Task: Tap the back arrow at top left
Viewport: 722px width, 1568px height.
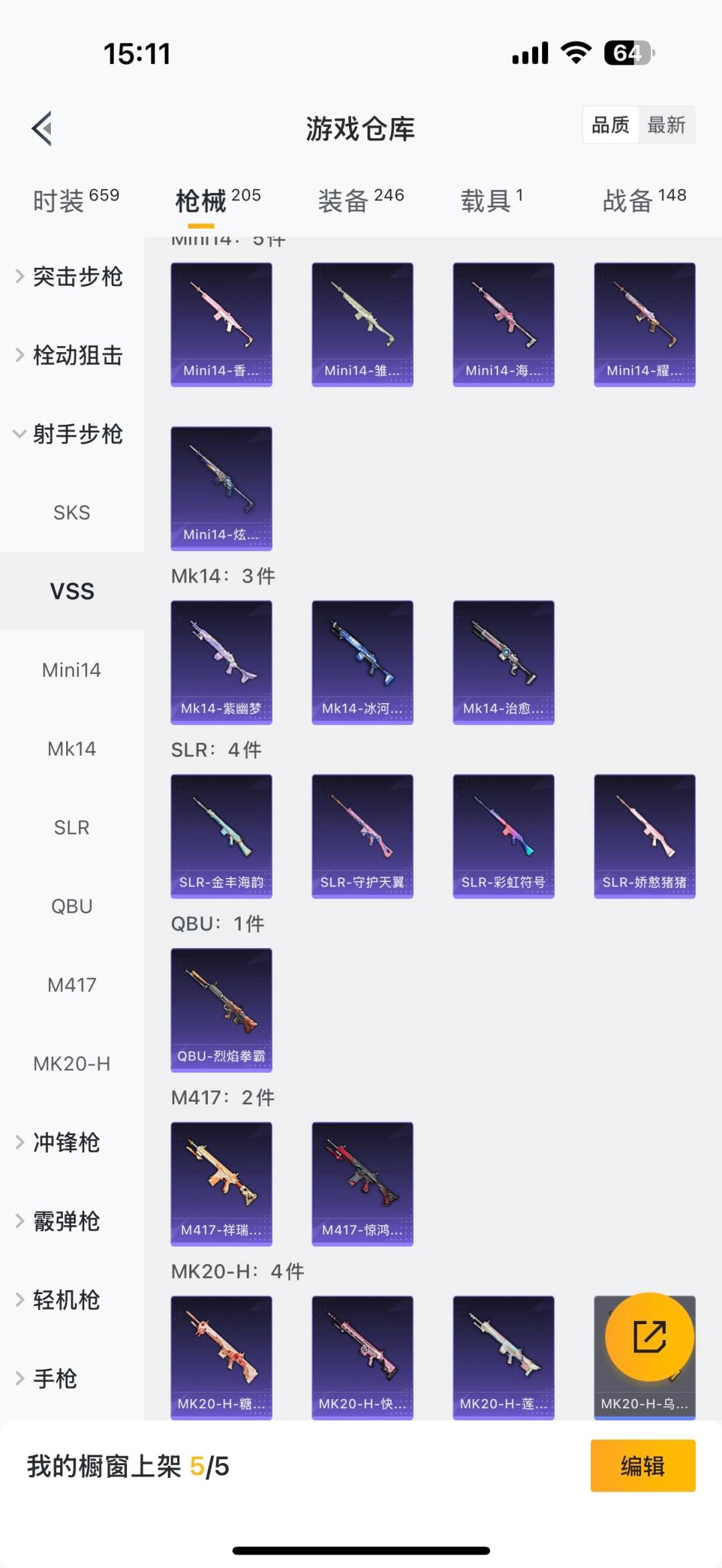Action: pyautogui.click(x=43, y=128)
